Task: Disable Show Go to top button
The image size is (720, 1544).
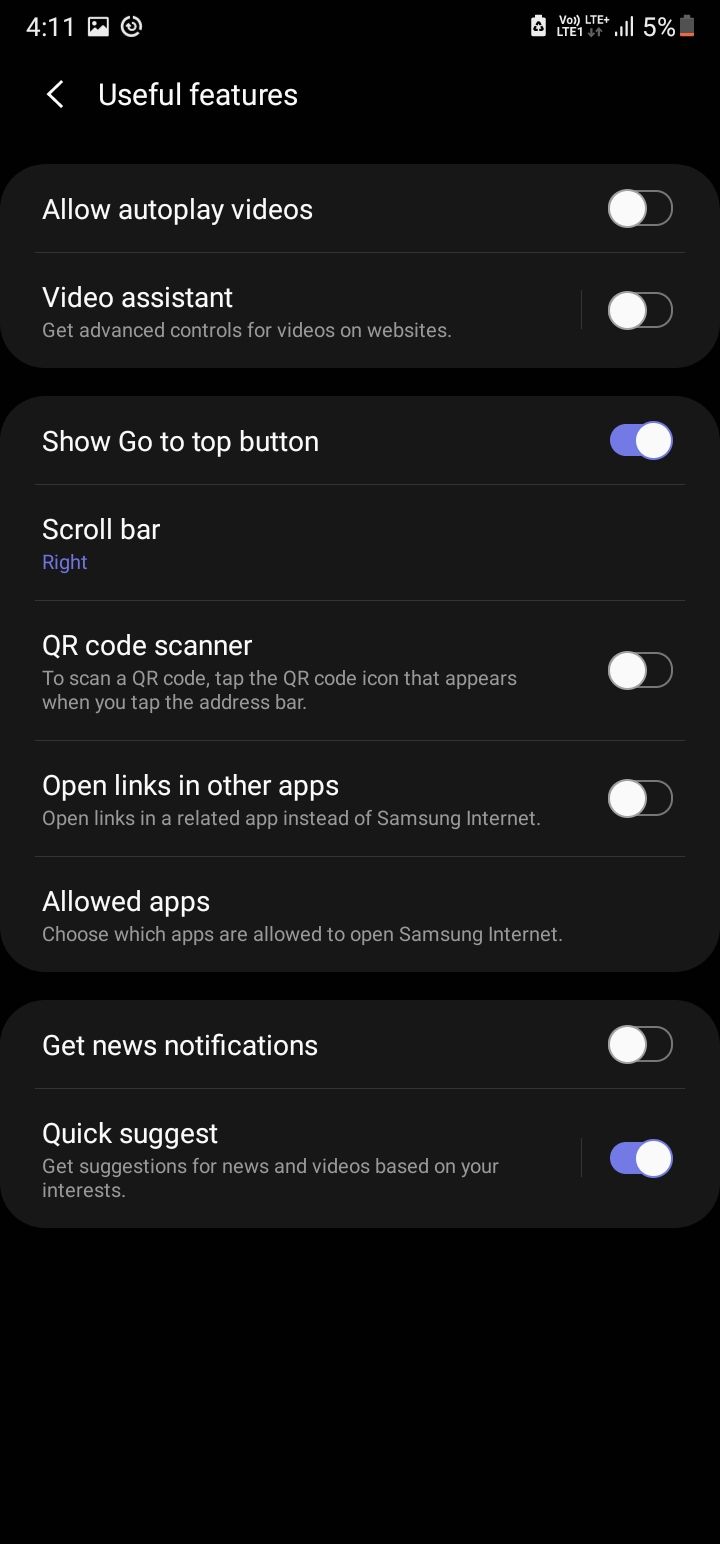Action: [640, 441]
